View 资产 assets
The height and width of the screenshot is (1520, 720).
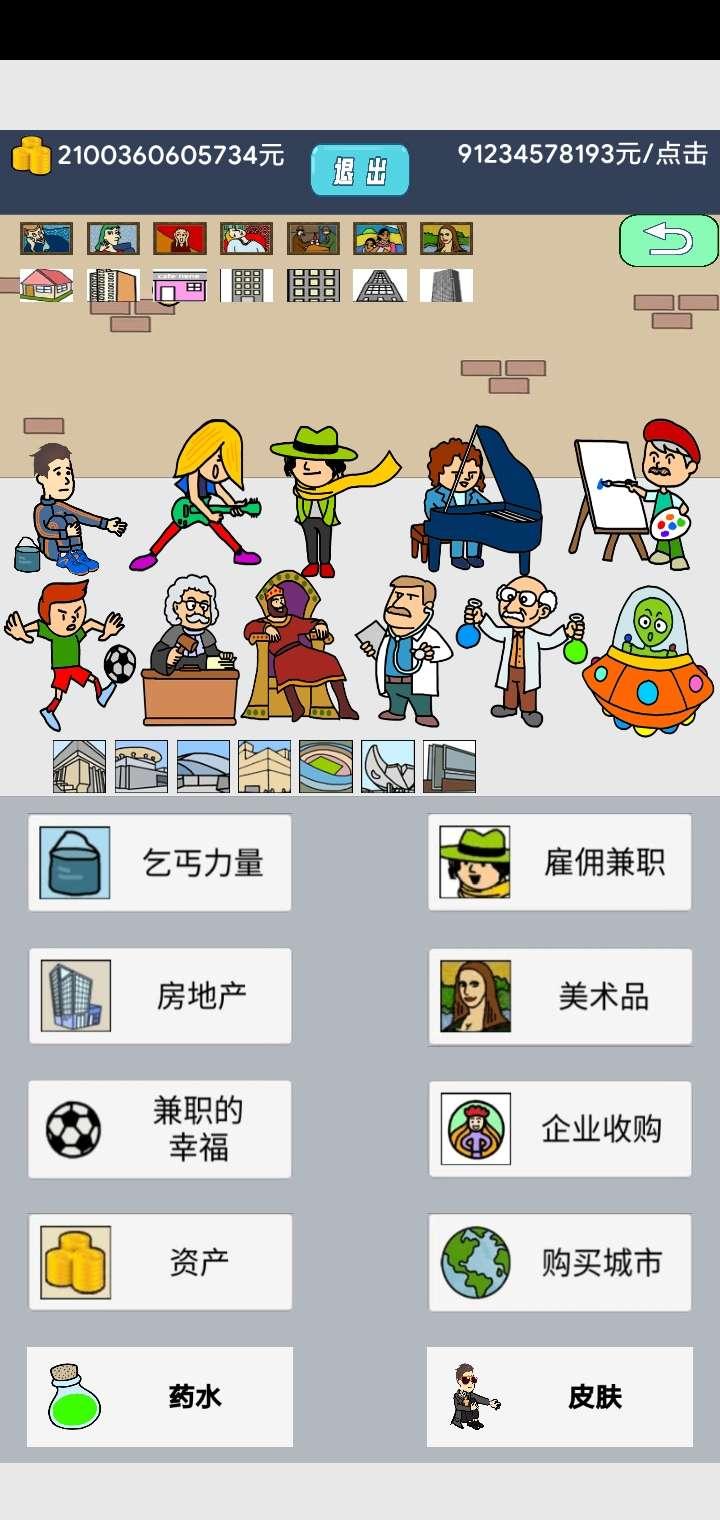click(x=160, y=1262)
